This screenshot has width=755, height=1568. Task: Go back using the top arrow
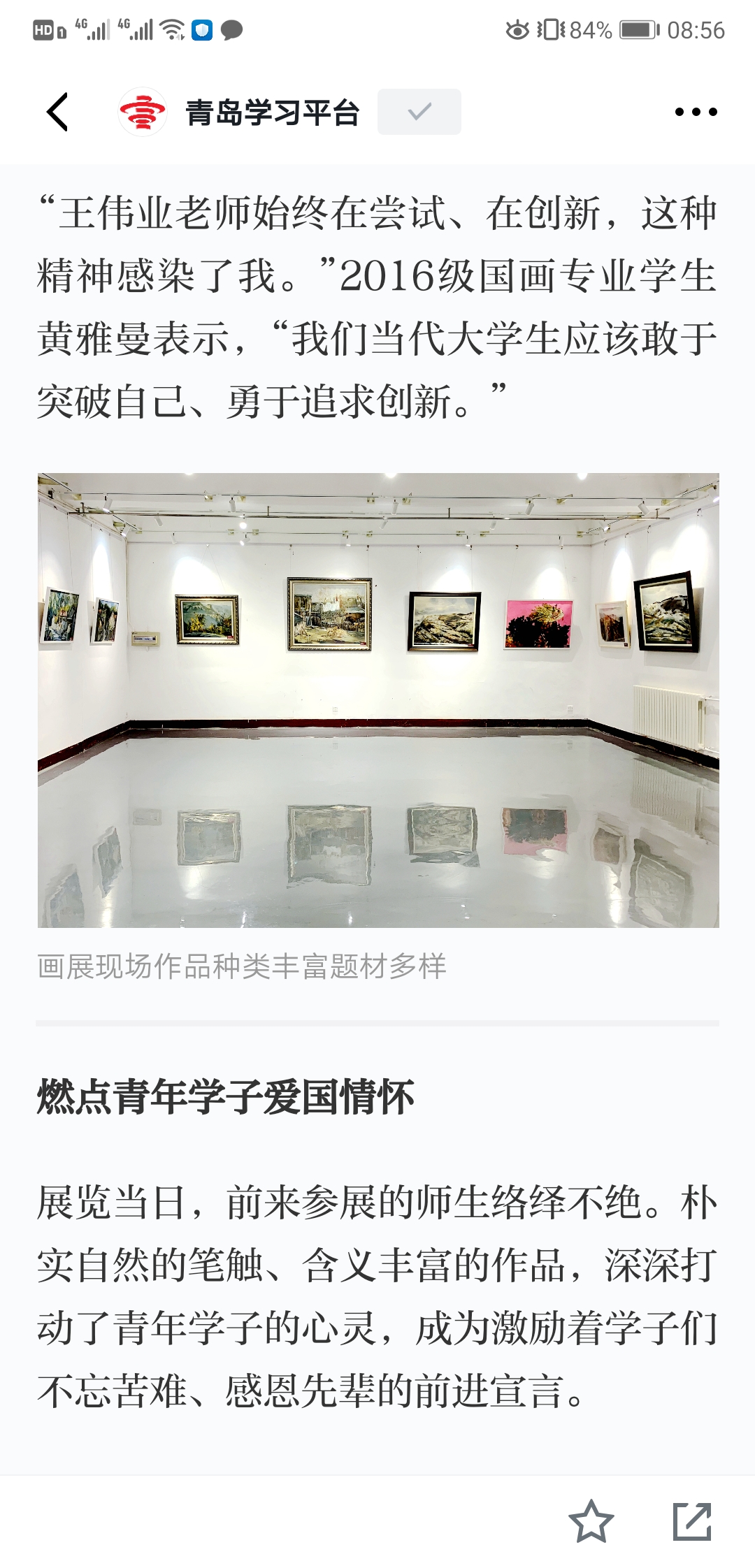point(57,112)
